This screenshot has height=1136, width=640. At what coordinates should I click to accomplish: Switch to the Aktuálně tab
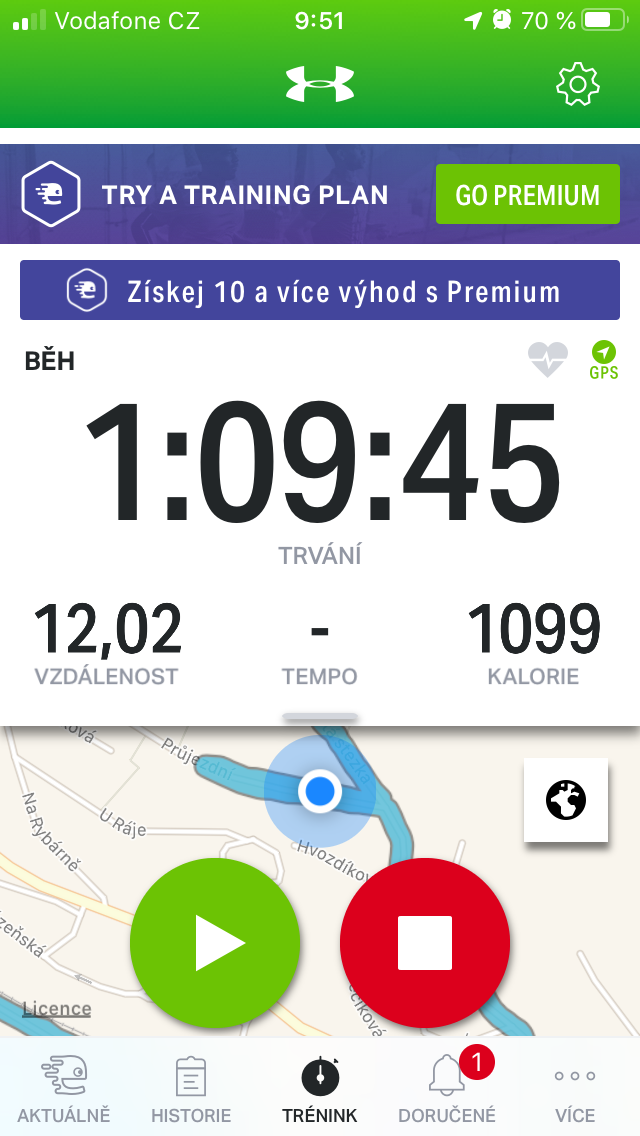[x=64, y=1089]
